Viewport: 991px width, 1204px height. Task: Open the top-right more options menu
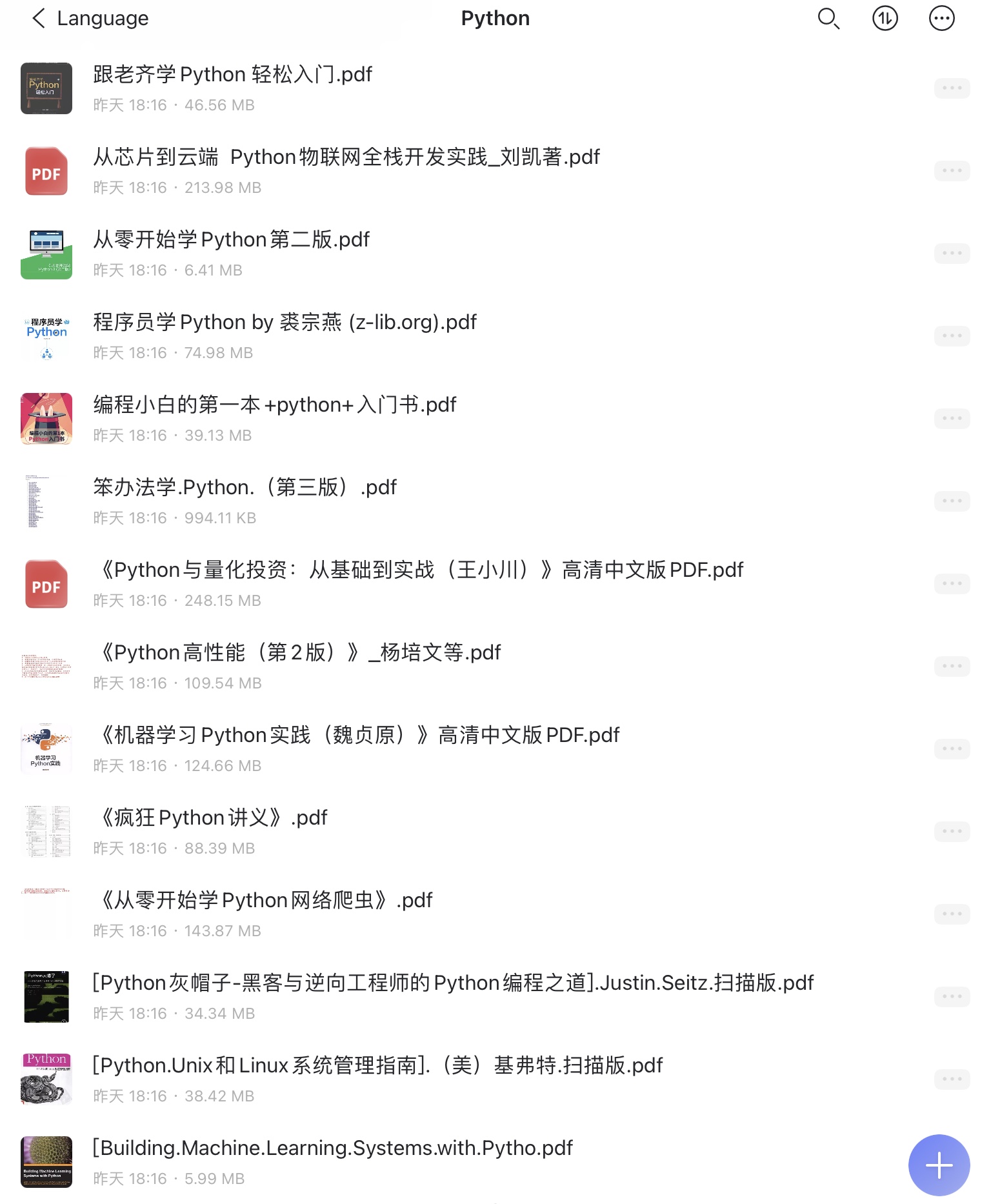[941, 19]
